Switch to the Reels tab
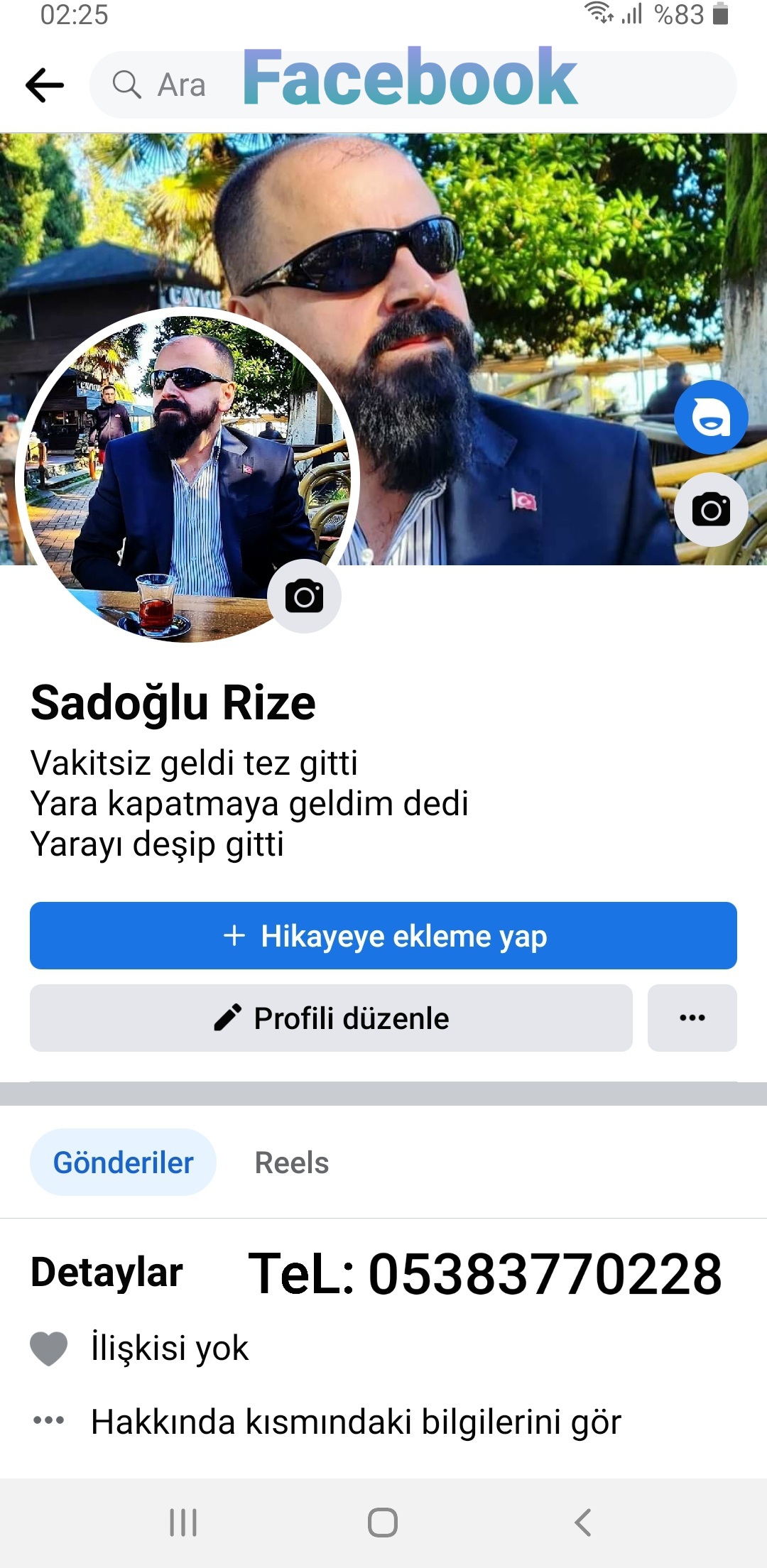767x1568 pixels. point(291,1163)
